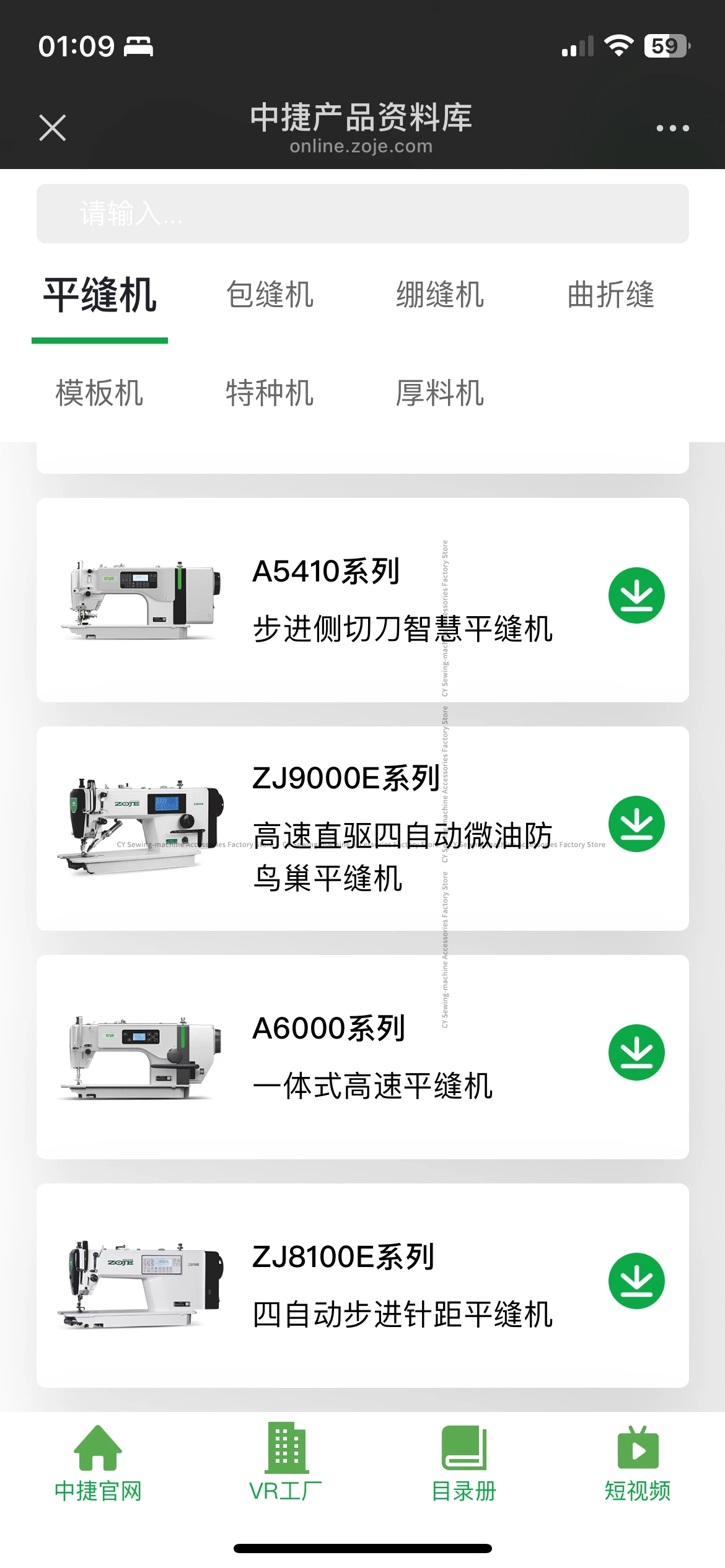Tap the 请输入 search field

tap(362, 214)
